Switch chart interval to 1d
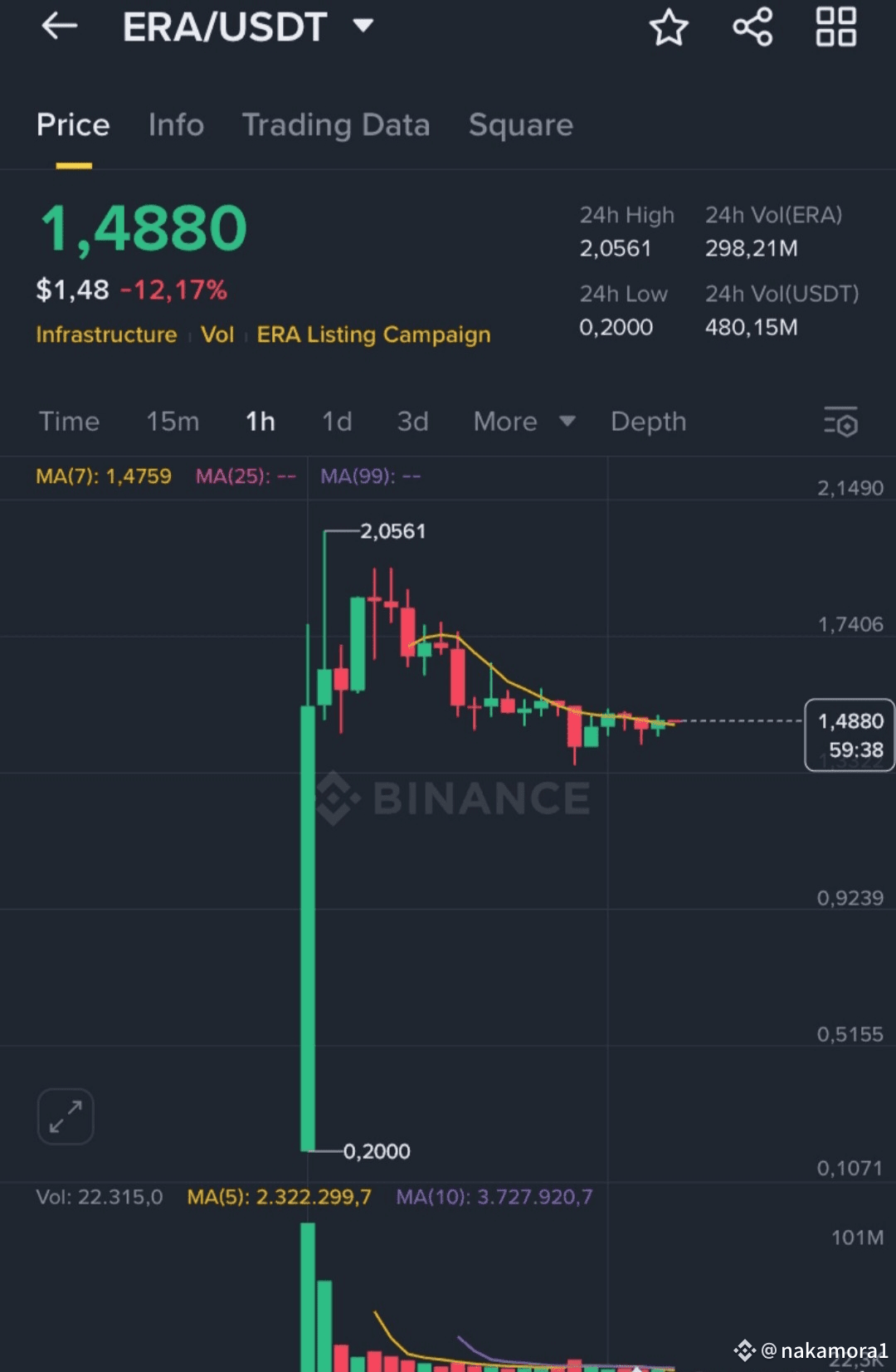 [x=337, y=422]
